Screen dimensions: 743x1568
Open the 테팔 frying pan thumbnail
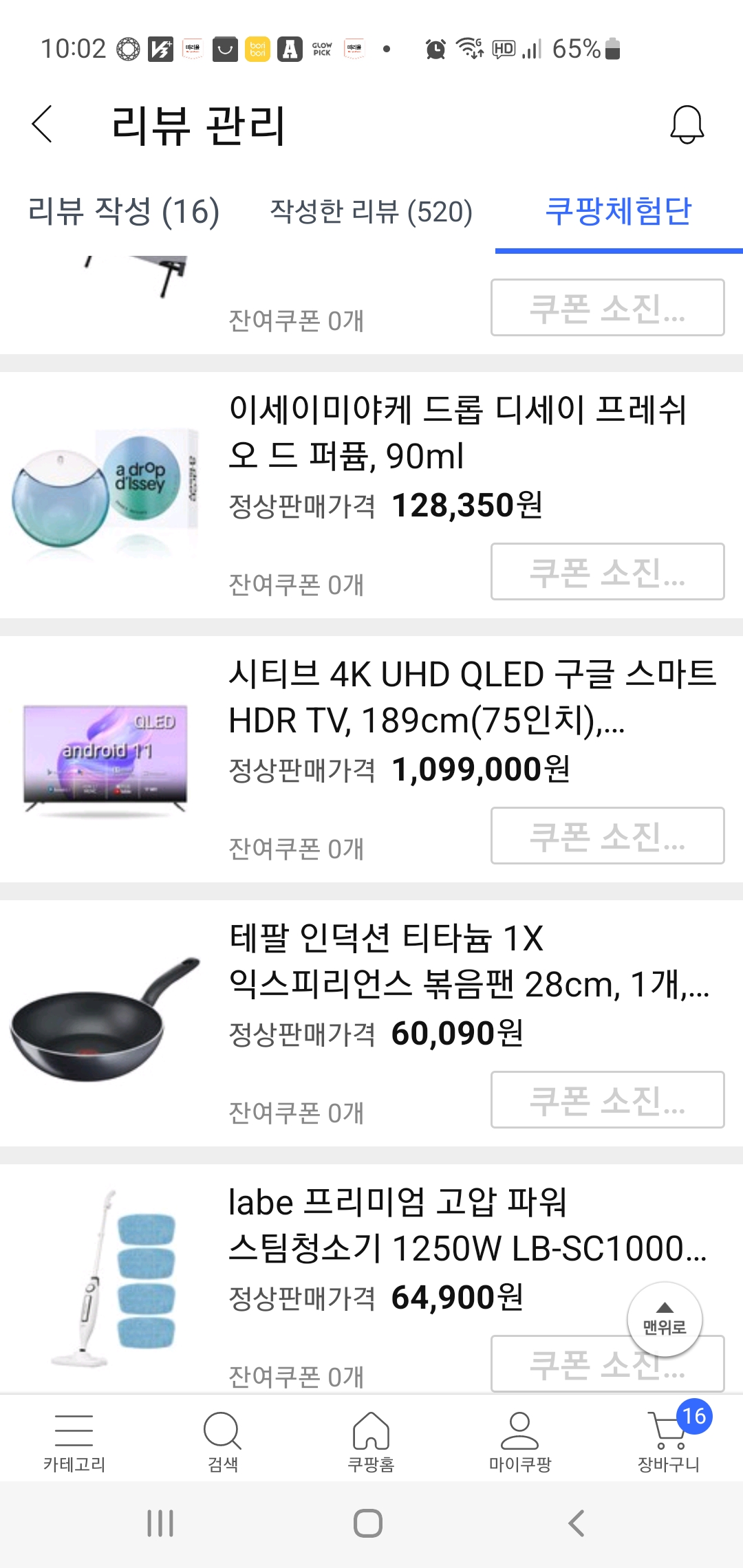point(107,1025)
